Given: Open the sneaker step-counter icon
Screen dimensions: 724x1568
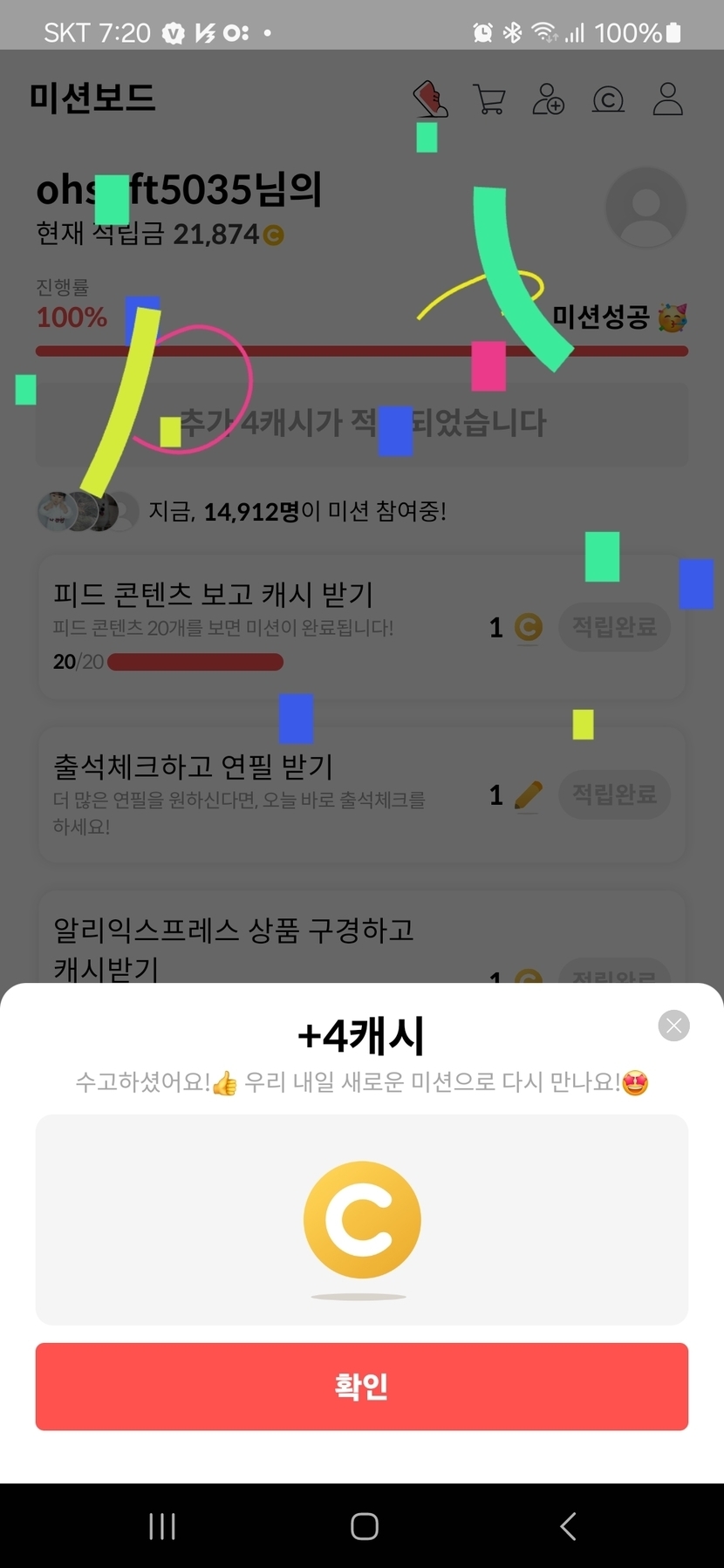Looking at the screenshot, I should click(x=430, y=99).
